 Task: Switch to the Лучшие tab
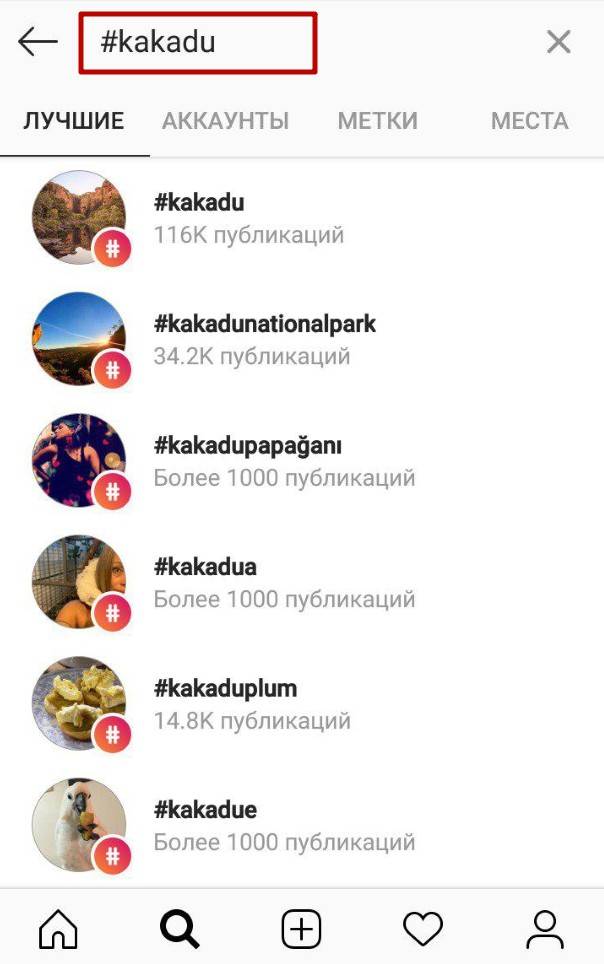(x=74, y=122)
